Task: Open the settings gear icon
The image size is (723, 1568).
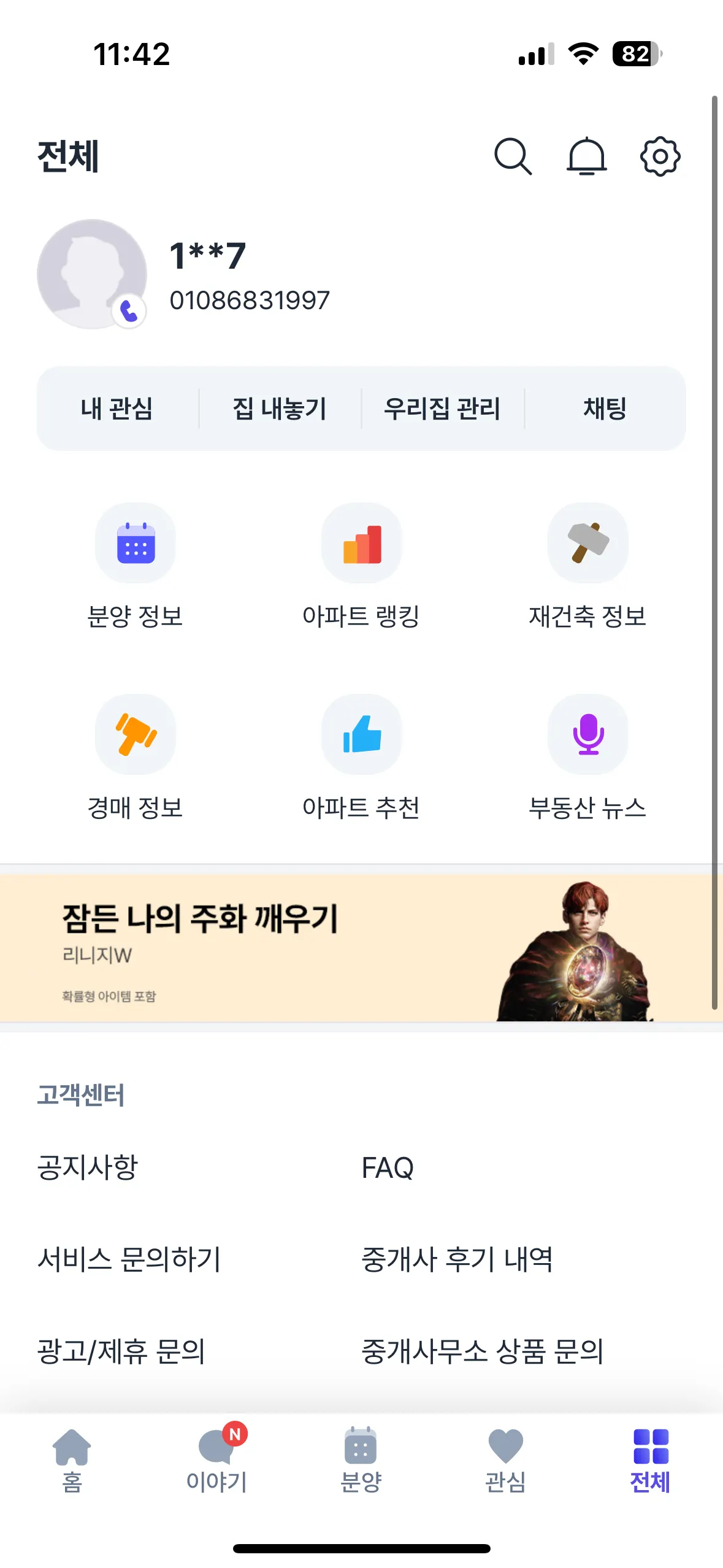Action: pyautogui.click(x=660, y=156)
